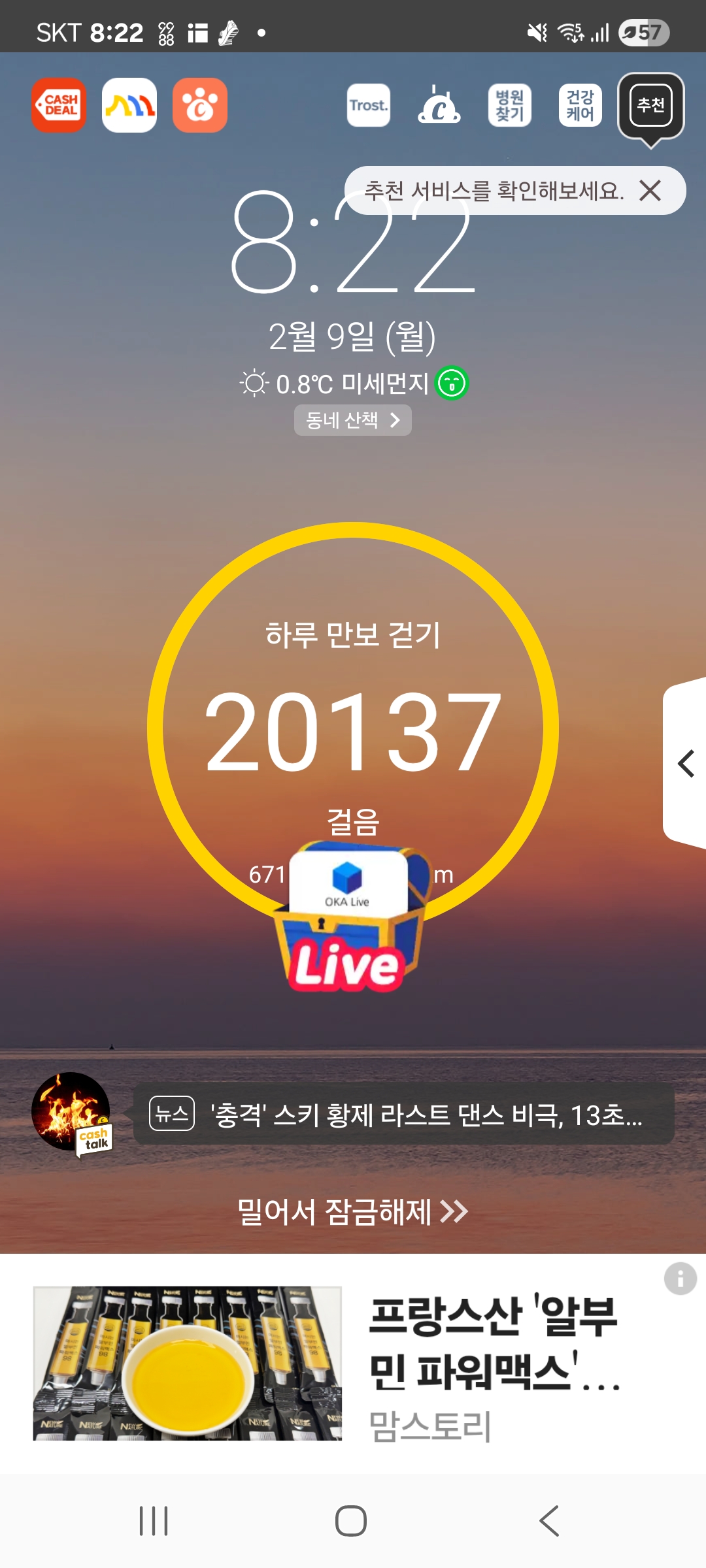This screenshot has width=706, height=1568.
Task: Dismiss the 추천 서비스 tooltip
Action: 650,191
